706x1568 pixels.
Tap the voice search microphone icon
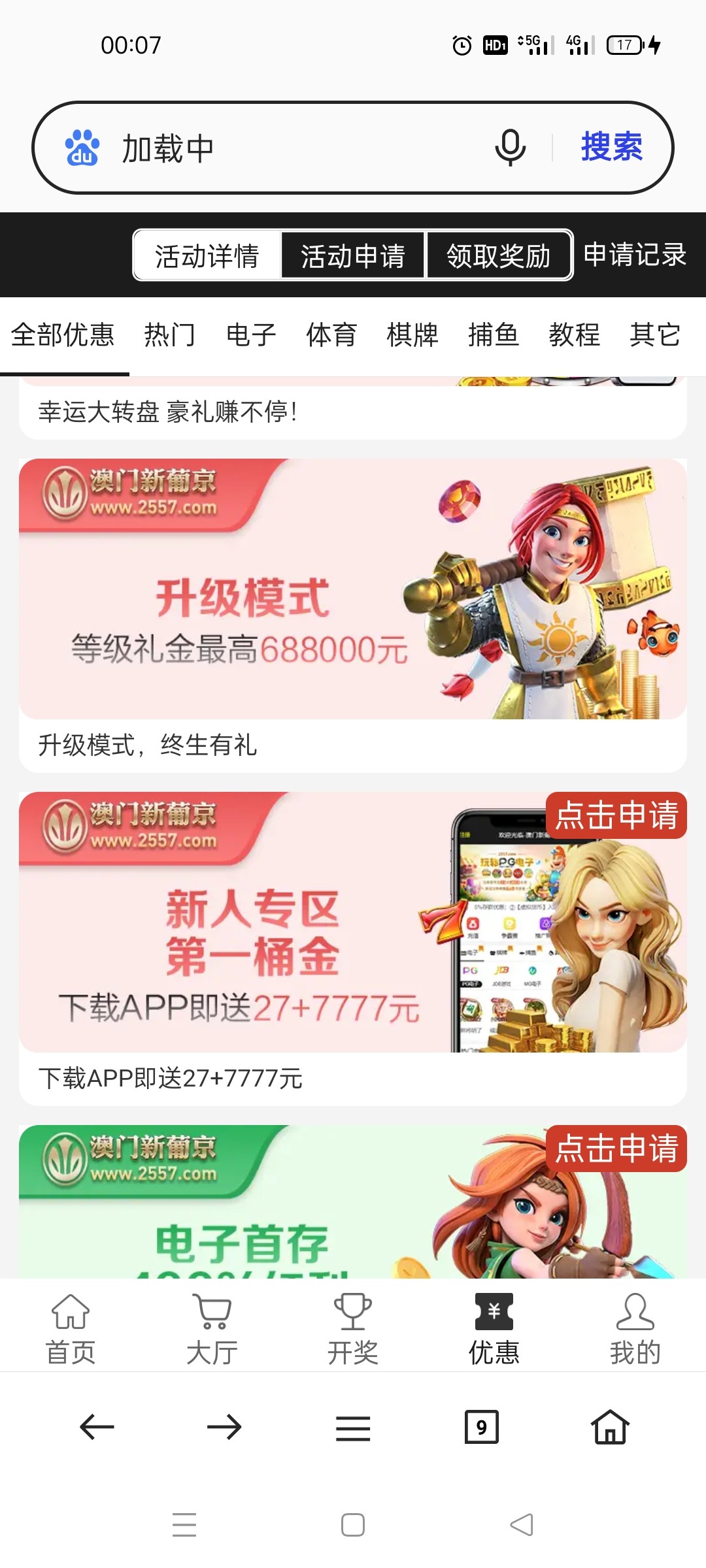pyautogui.click(x=510, y=148)
